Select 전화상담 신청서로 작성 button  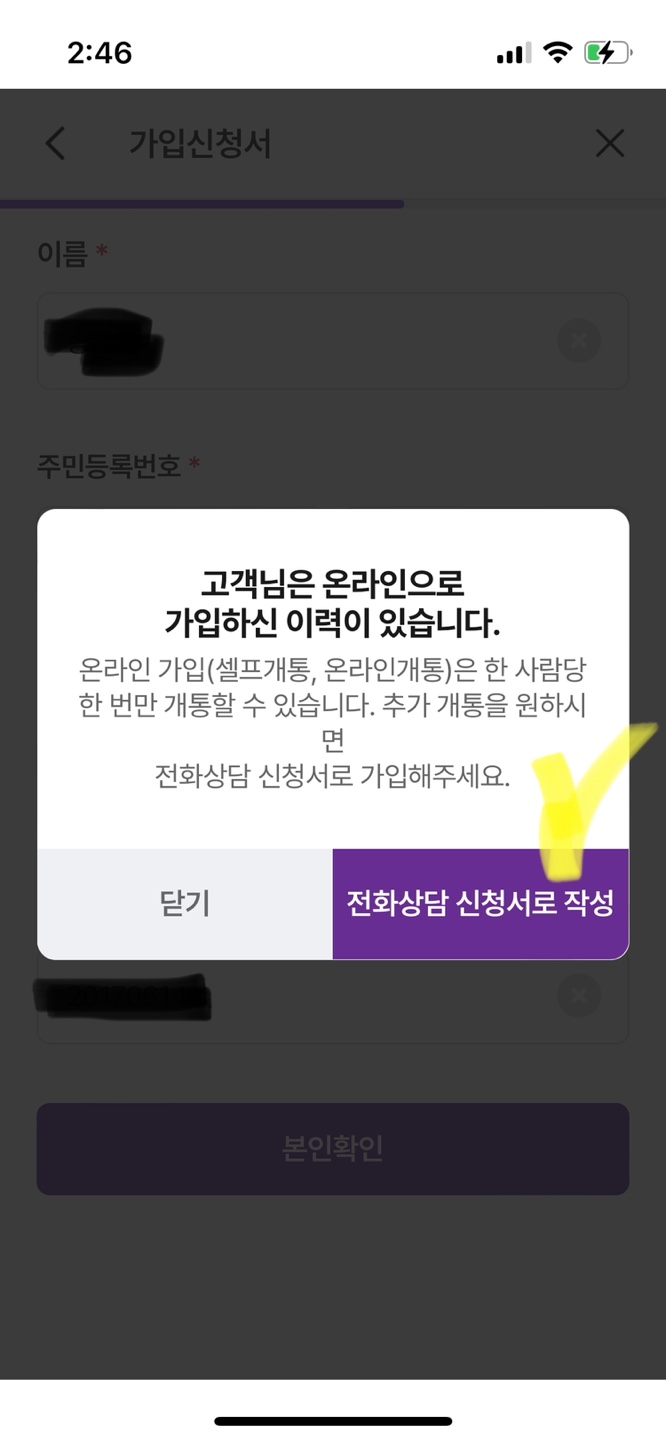click(x=481, y=904)
